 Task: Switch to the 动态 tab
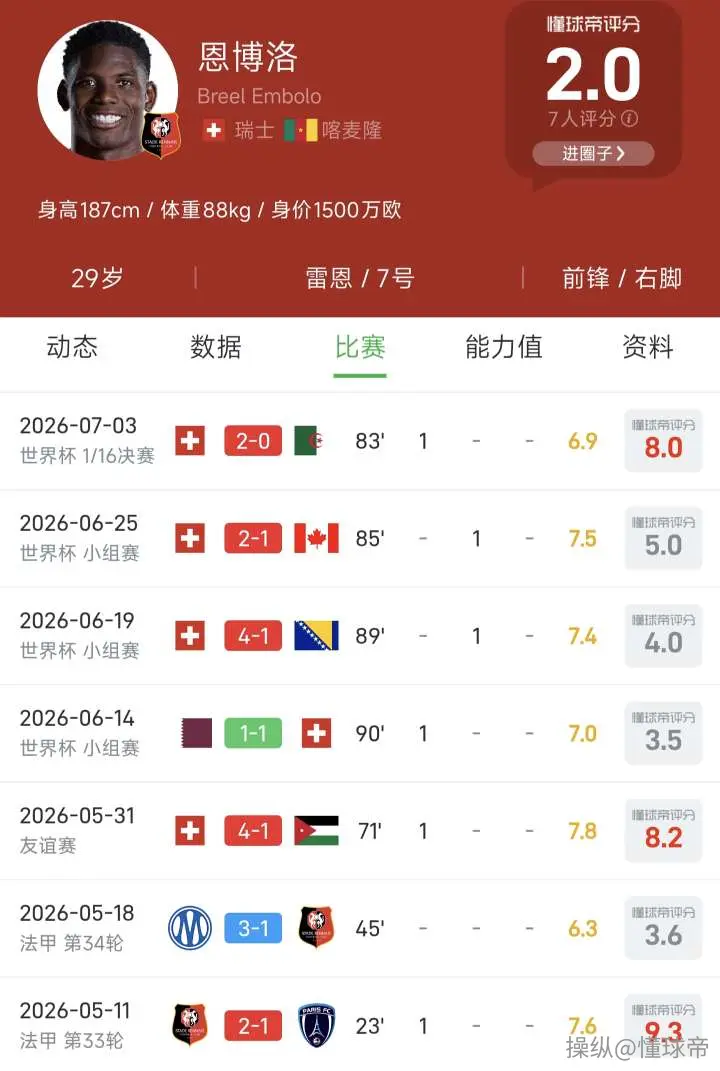coord(72,347)
